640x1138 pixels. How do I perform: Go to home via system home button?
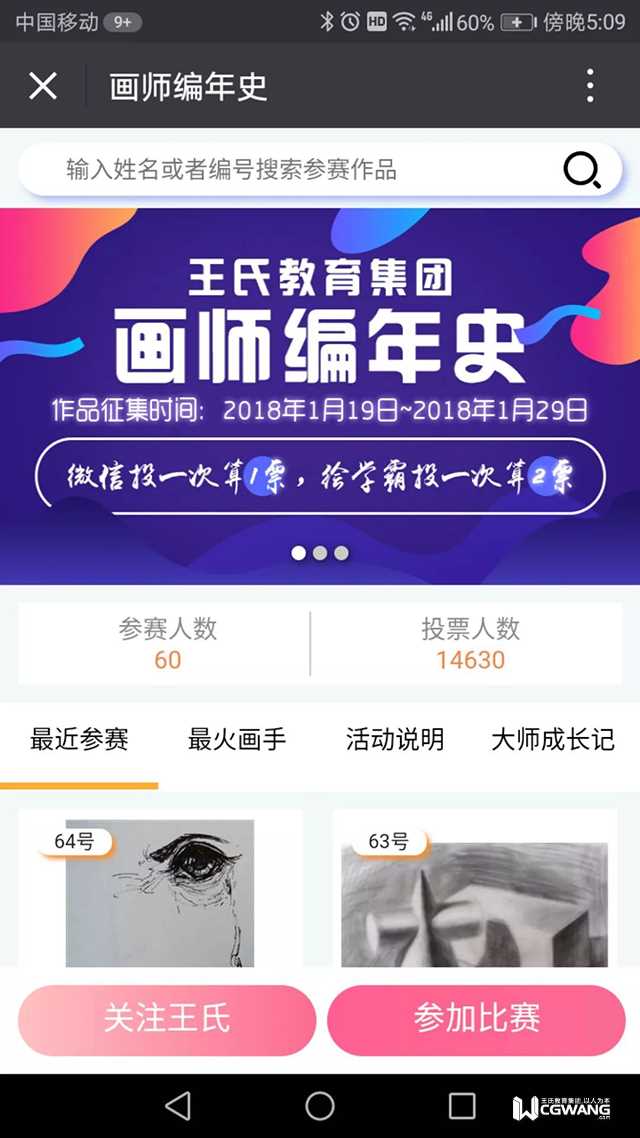(x=320, y=1105)
